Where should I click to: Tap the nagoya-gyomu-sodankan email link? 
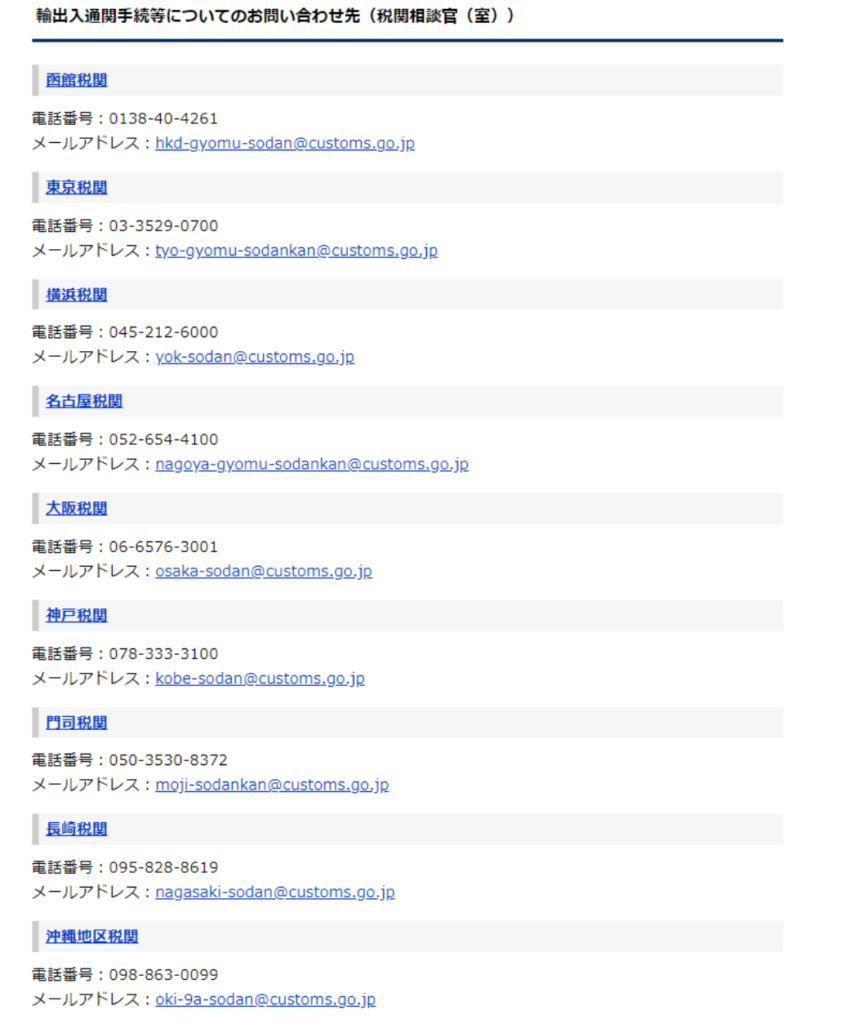pyautogui.click(x=311, y=464)
